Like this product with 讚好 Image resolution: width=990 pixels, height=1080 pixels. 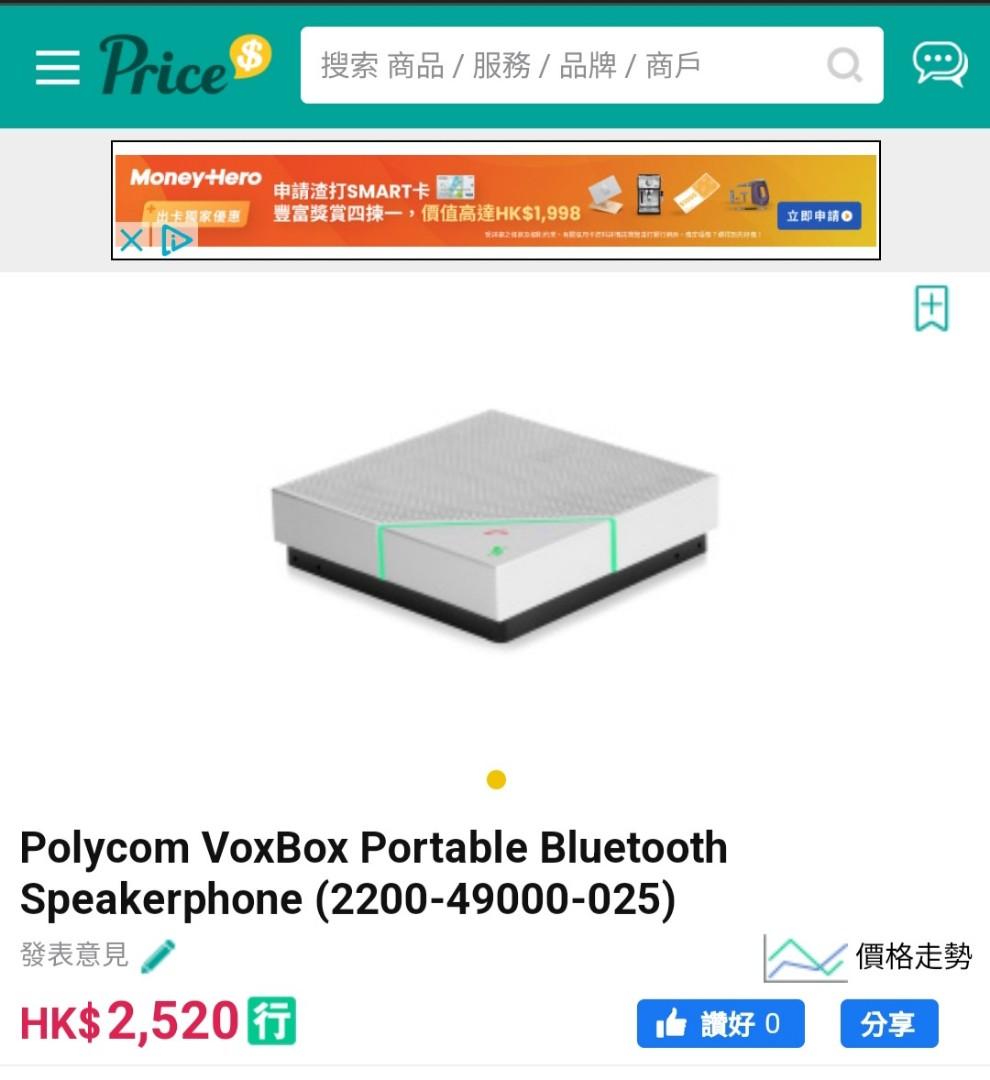[x=720, y=1024]
